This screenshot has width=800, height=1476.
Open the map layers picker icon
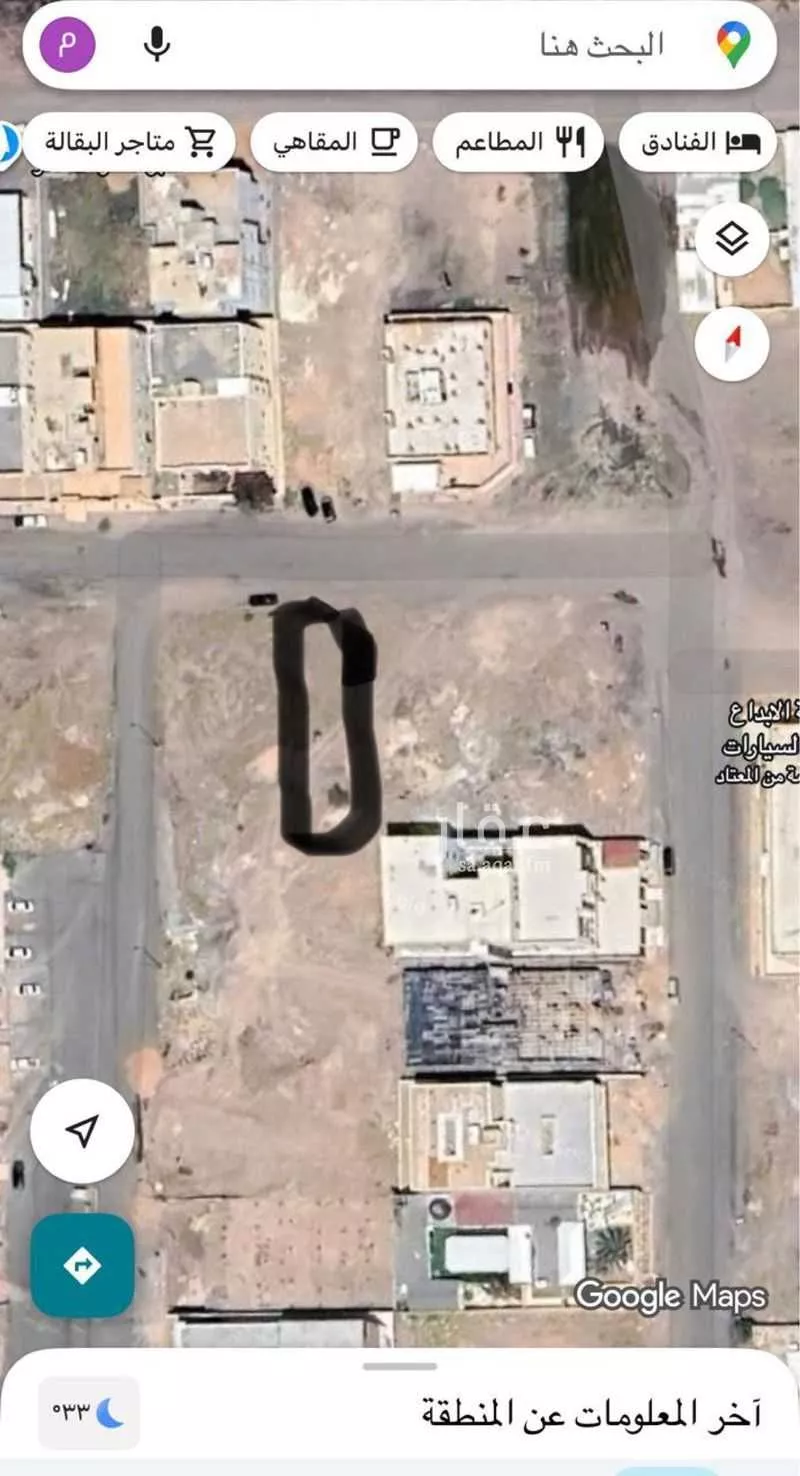(x=732, y=238)
